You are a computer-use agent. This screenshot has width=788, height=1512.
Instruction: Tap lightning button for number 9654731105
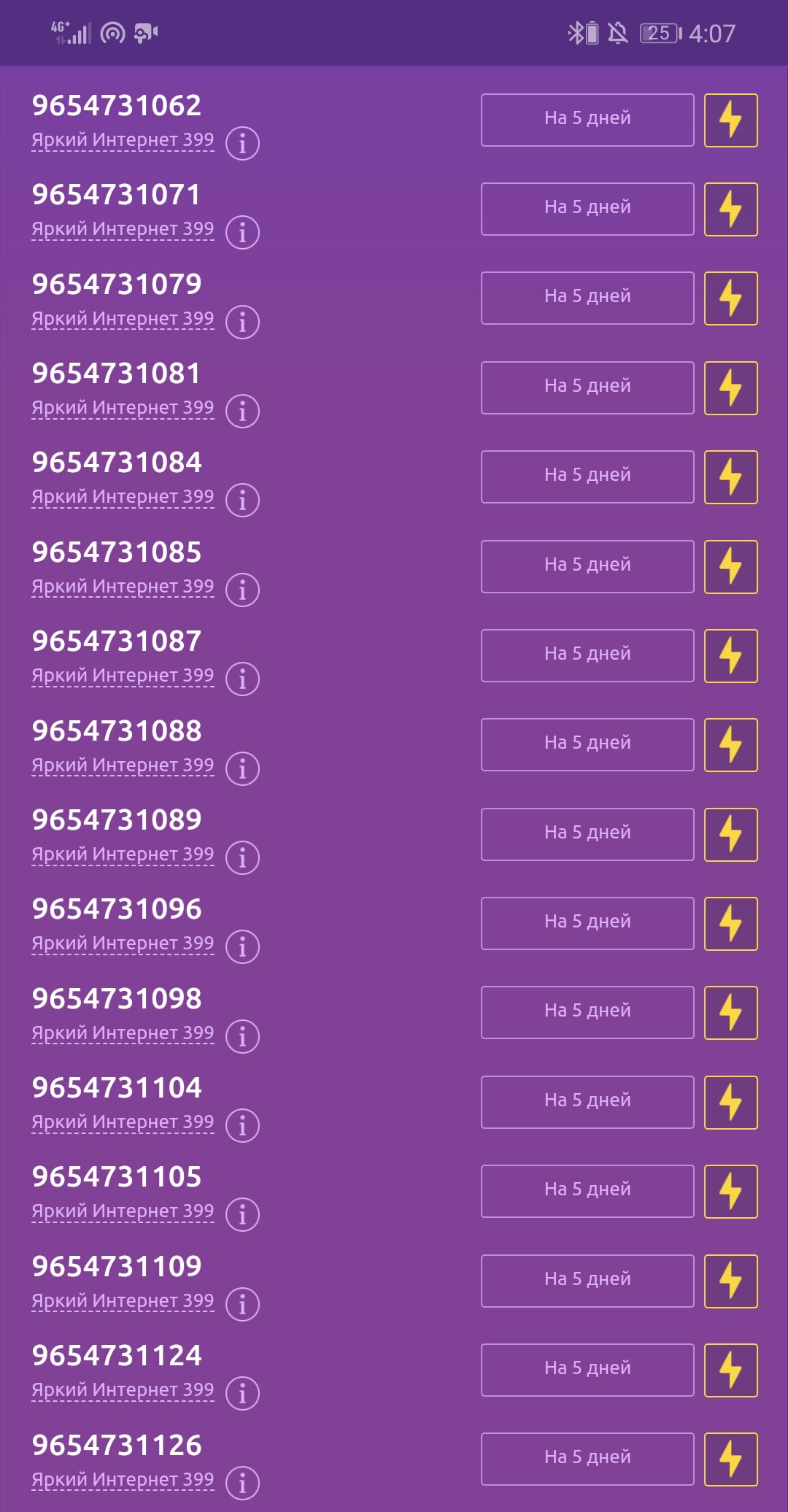pyautogui.click(x=730, y=1191)
